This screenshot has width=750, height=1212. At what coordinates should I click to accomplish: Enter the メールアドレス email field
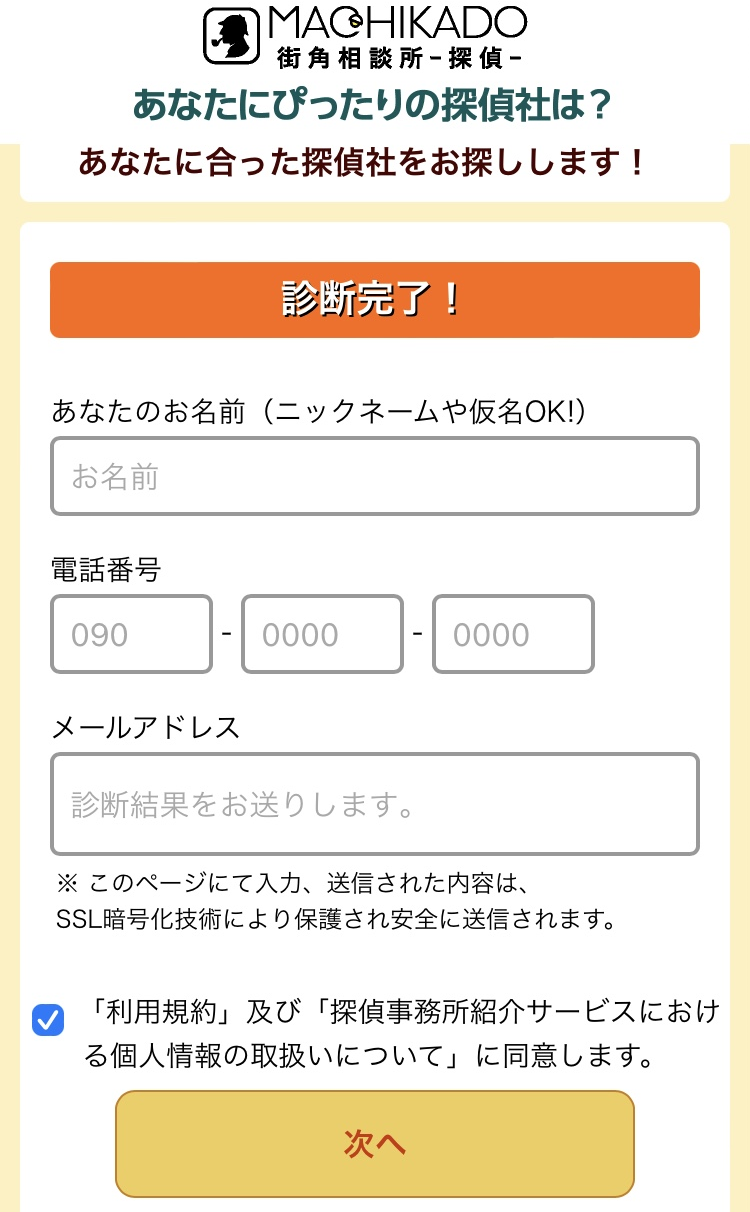(x=374, y=804)
